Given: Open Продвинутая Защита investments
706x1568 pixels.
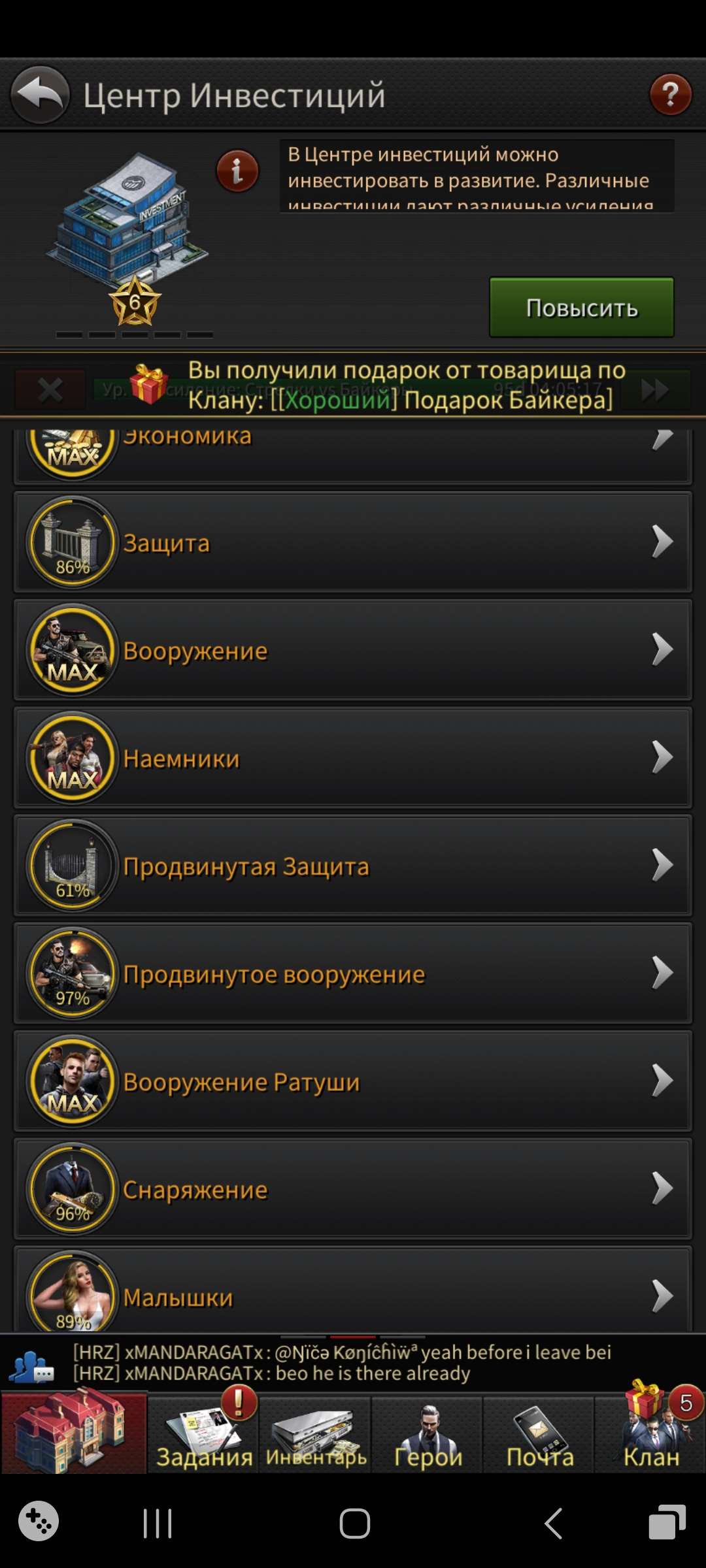Looking at the screenshot, I should pos(353,866).
